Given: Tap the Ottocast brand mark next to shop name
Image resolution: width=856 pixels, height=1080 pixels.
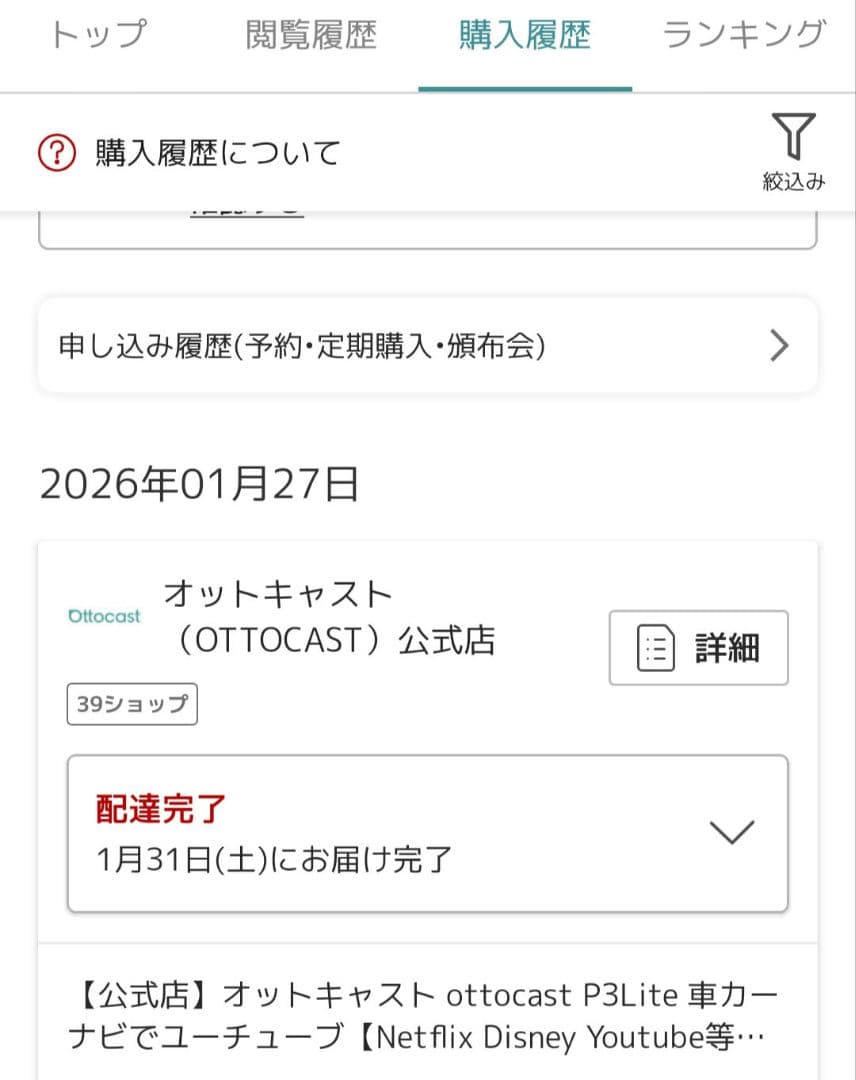Looking at the screenshot, I should click(x=104, y=617).
